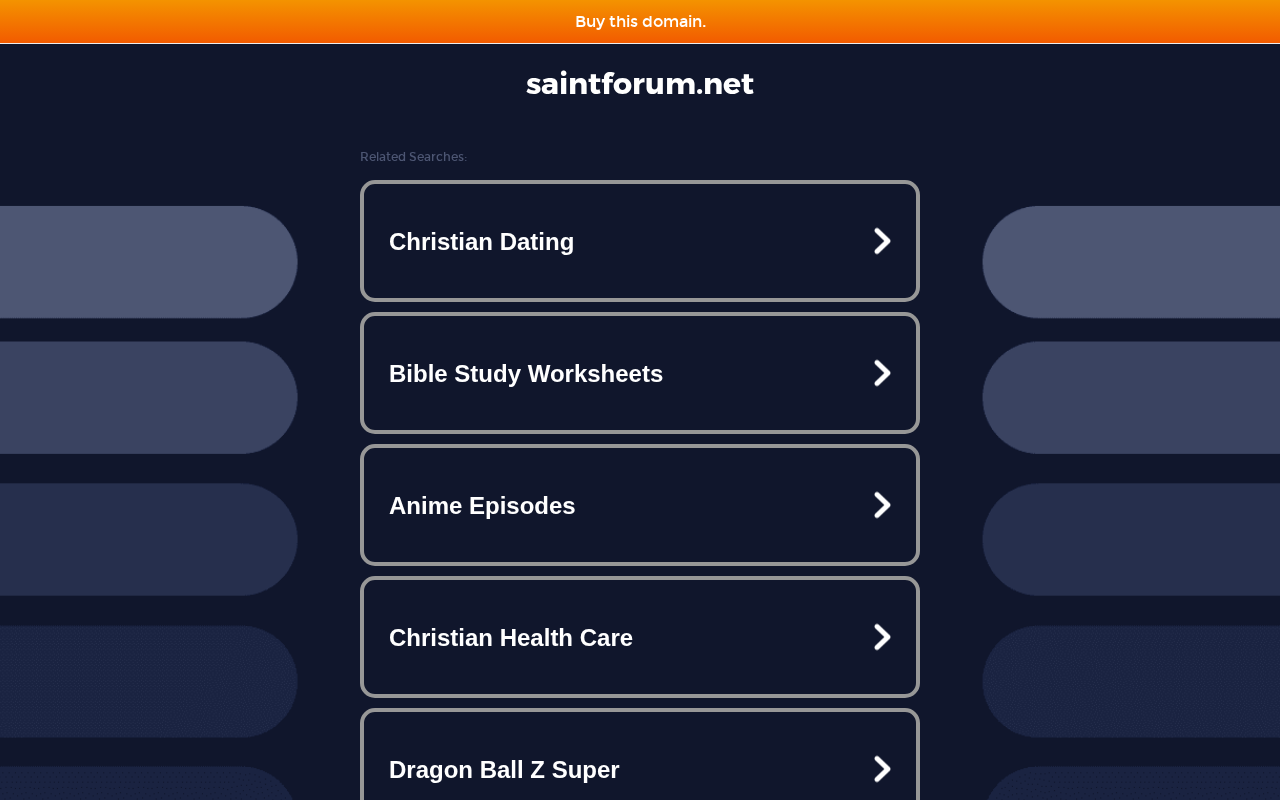Viewport: 1280px width, 800px height.
Task: Open Dragon Ball Z Super search
Action: pyautogui.click(x=640, y=755)
